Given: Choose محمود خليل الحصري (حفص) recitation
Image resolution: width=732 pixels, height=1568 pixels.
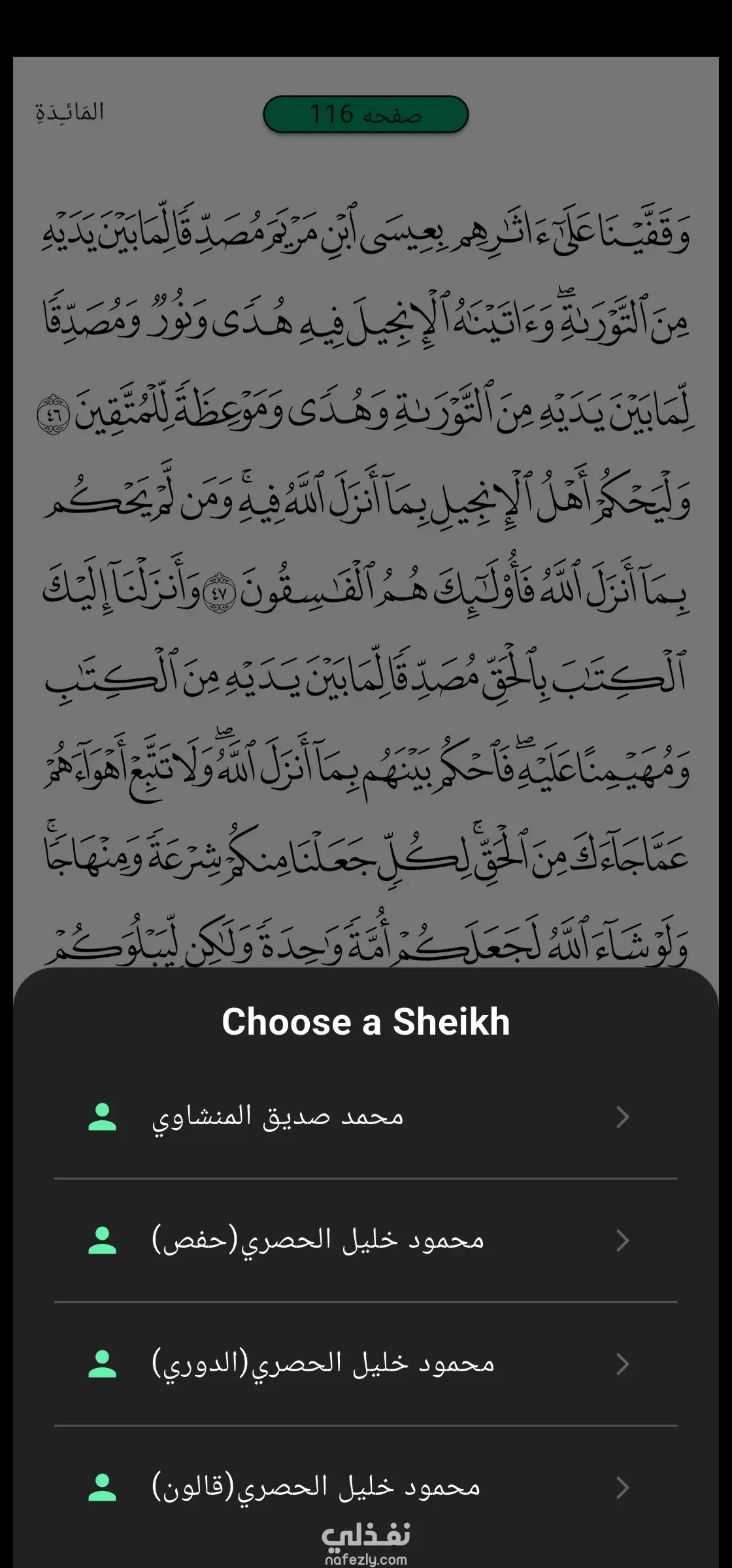Looking at the screenshot, I should click(365, 1241).
